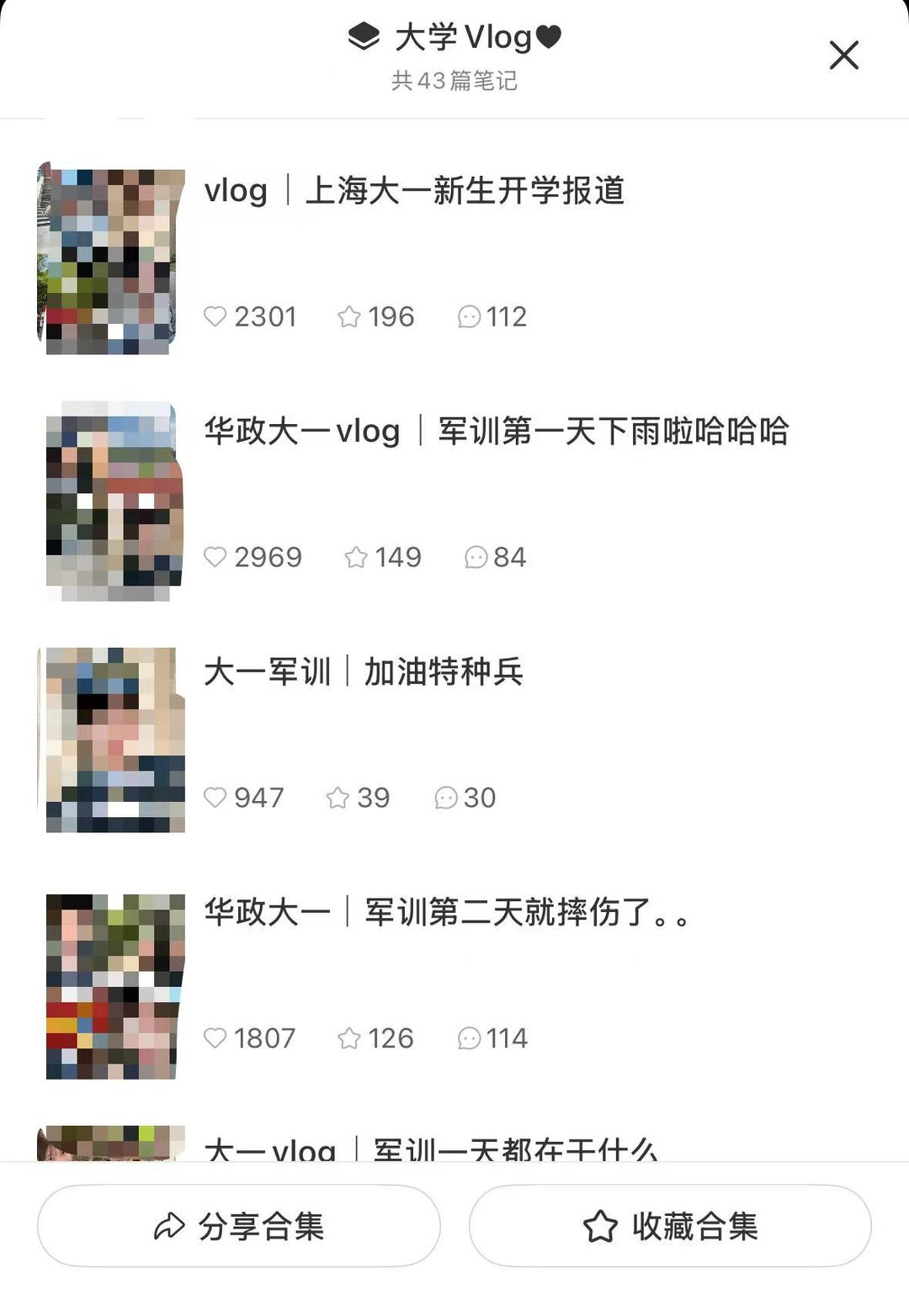Close the 大学Vlog collection panel

tap(843, 56)
